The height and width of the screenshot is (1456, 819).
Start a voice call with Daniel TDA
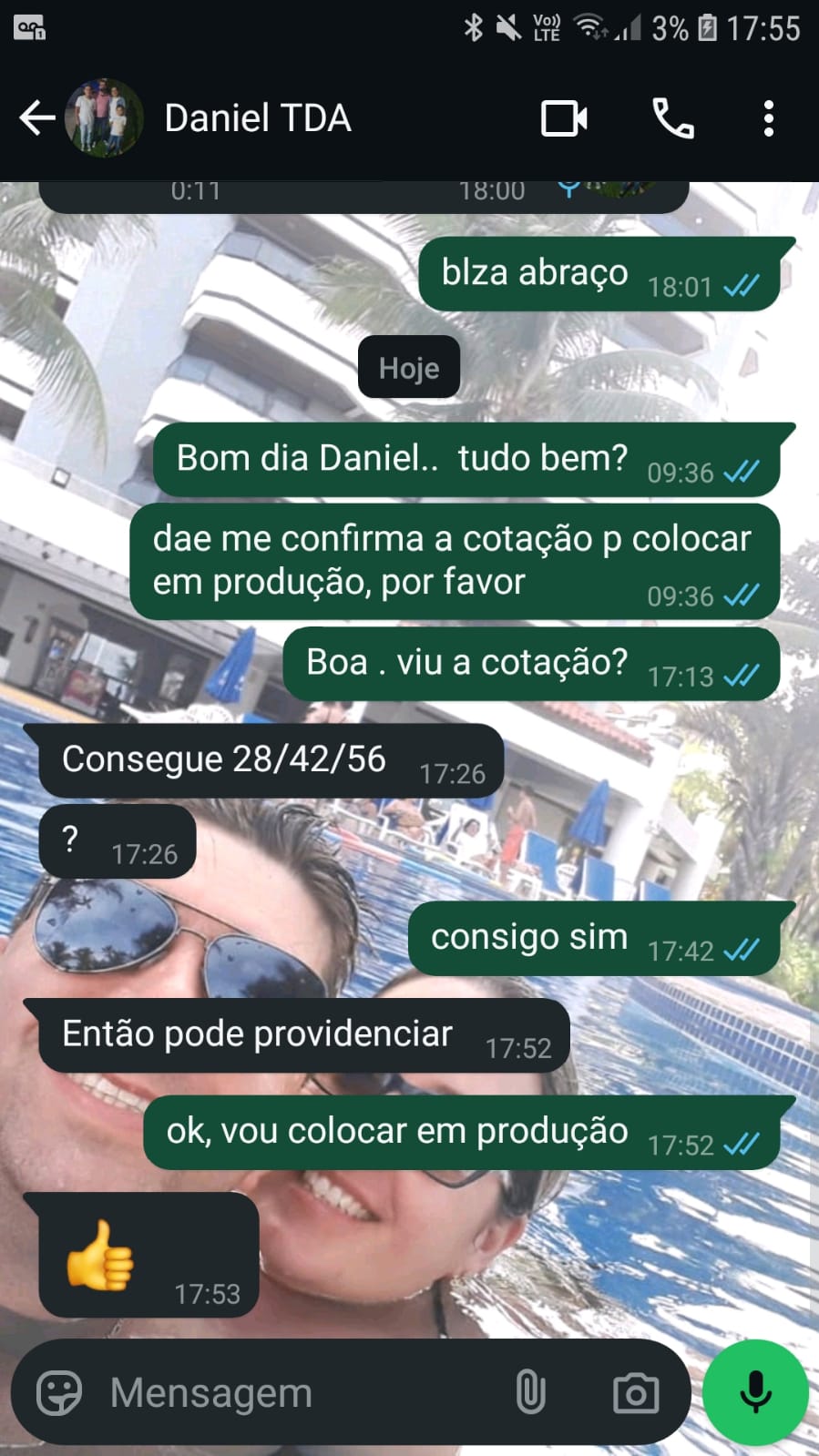pyautogui.click(x=673, y=119)
